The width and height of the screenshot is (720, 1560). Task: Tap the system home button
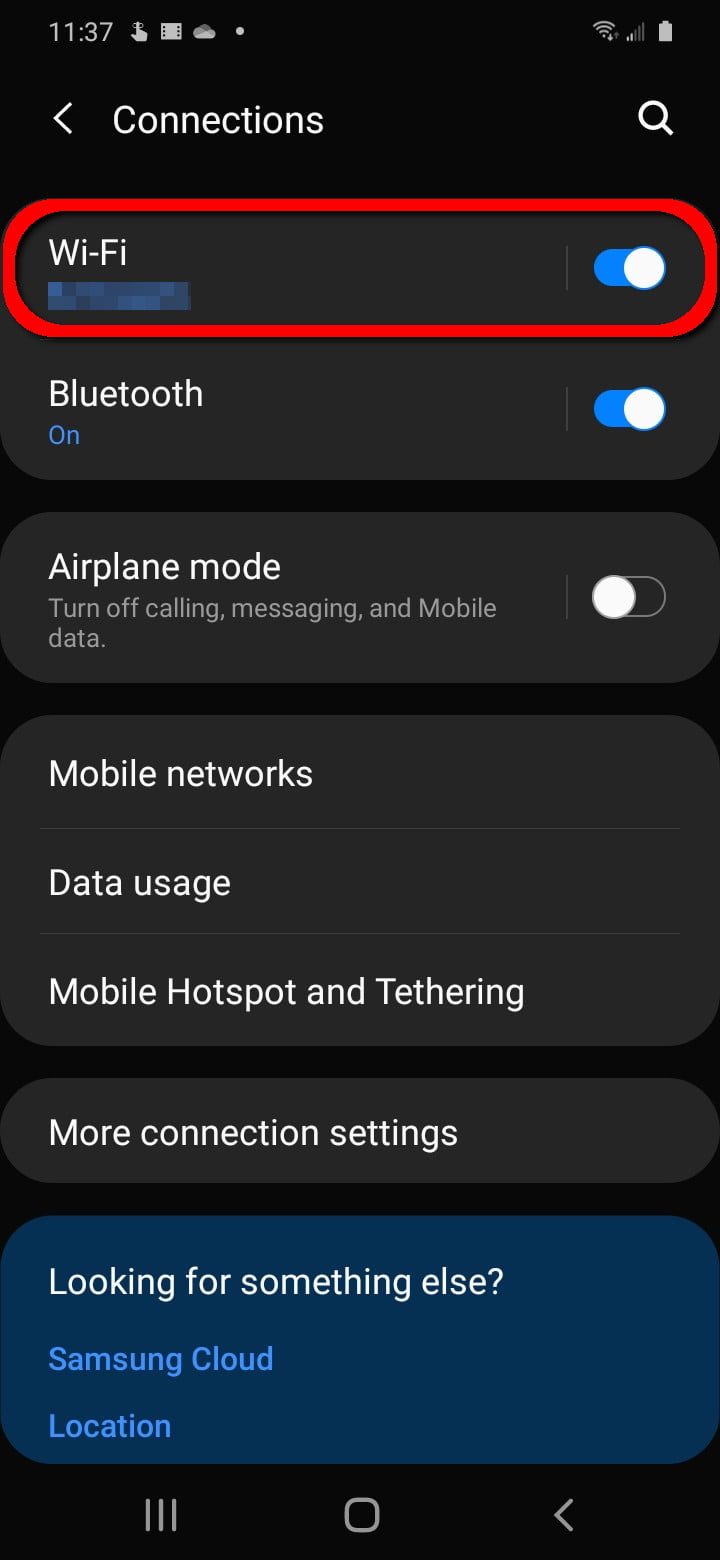point(361,1515)
